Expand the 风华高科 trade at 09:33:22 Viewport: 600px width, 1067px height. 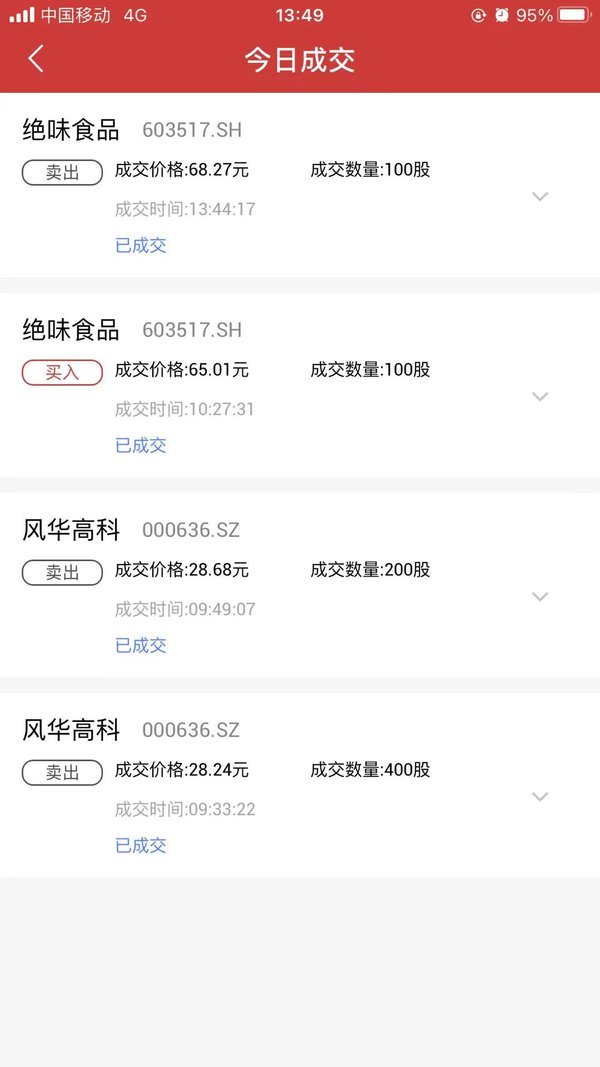pyautogui.click(x=539, y=797)
